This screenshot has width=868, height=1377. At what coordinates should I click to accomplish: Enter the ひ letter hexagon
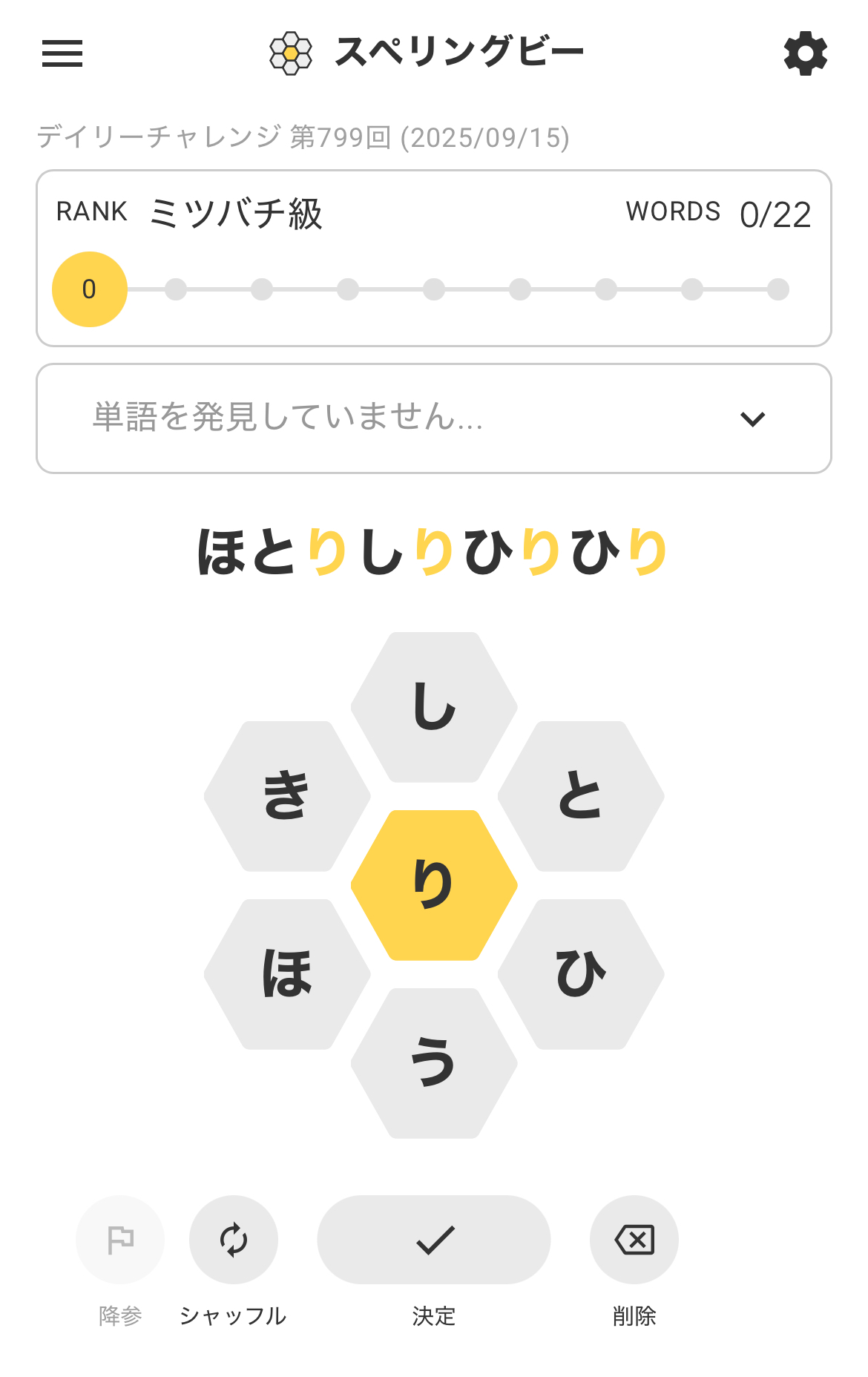[581, 974]
